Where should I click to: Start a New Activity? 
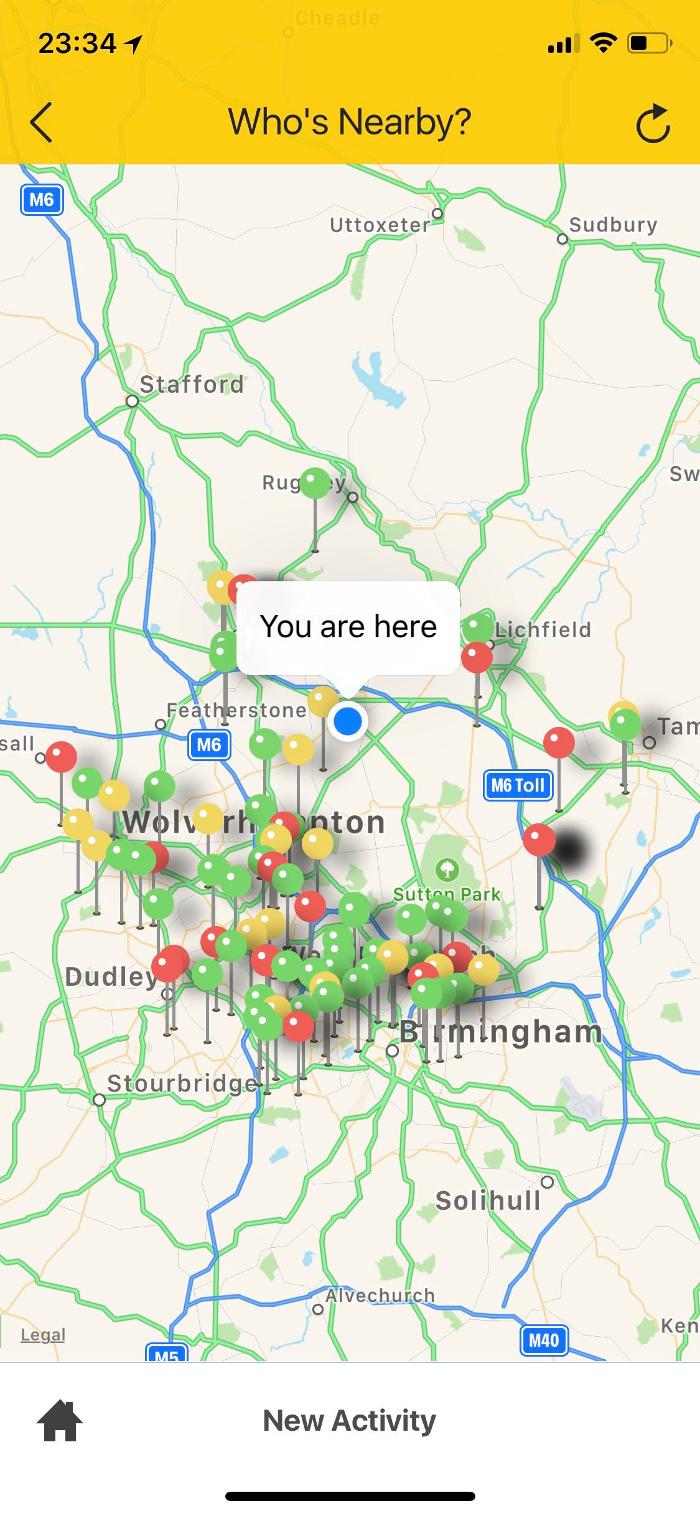(x=349, y=1420)
